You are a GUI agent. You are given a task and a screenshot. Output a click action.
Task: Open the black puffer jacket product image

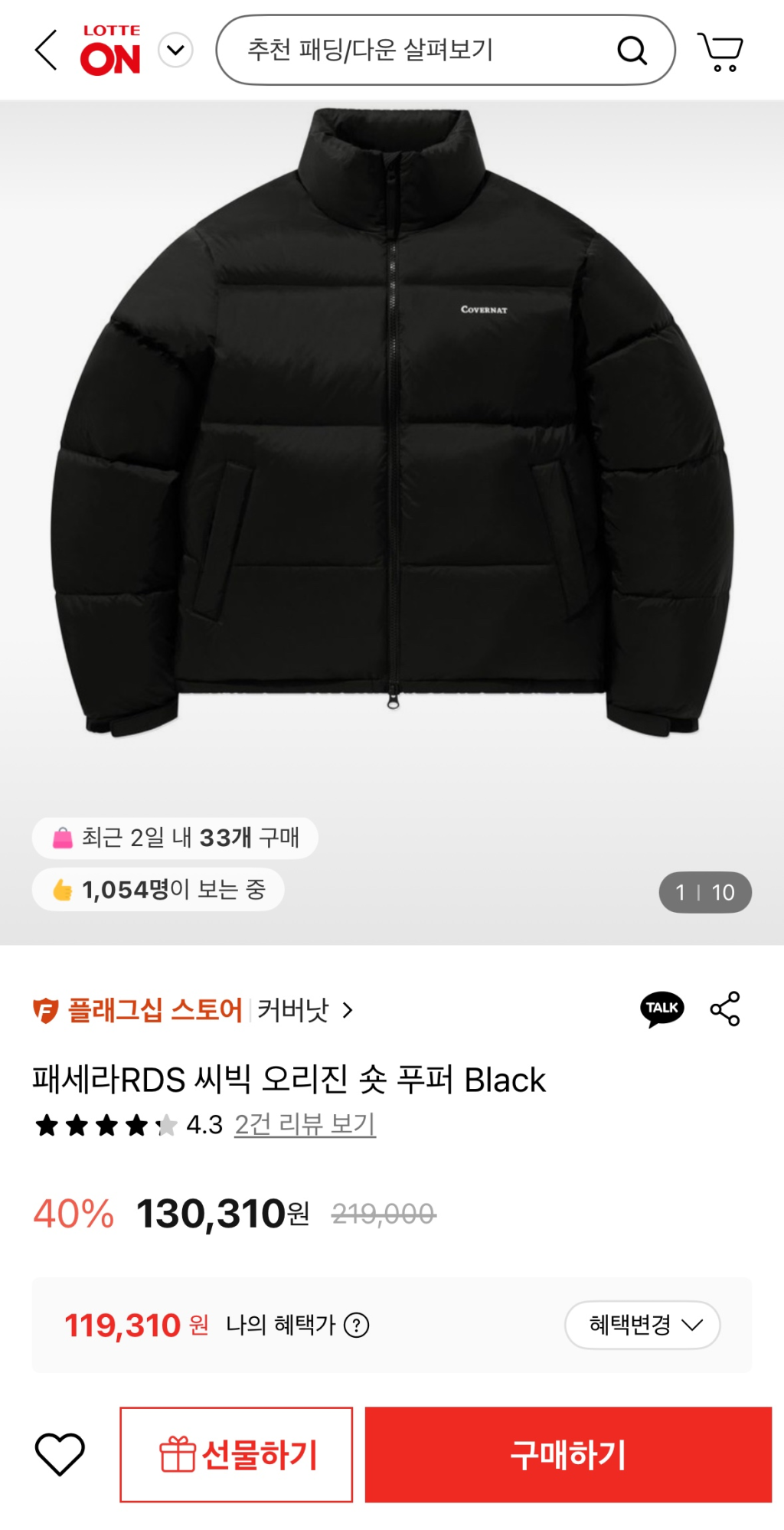[392, 429]
